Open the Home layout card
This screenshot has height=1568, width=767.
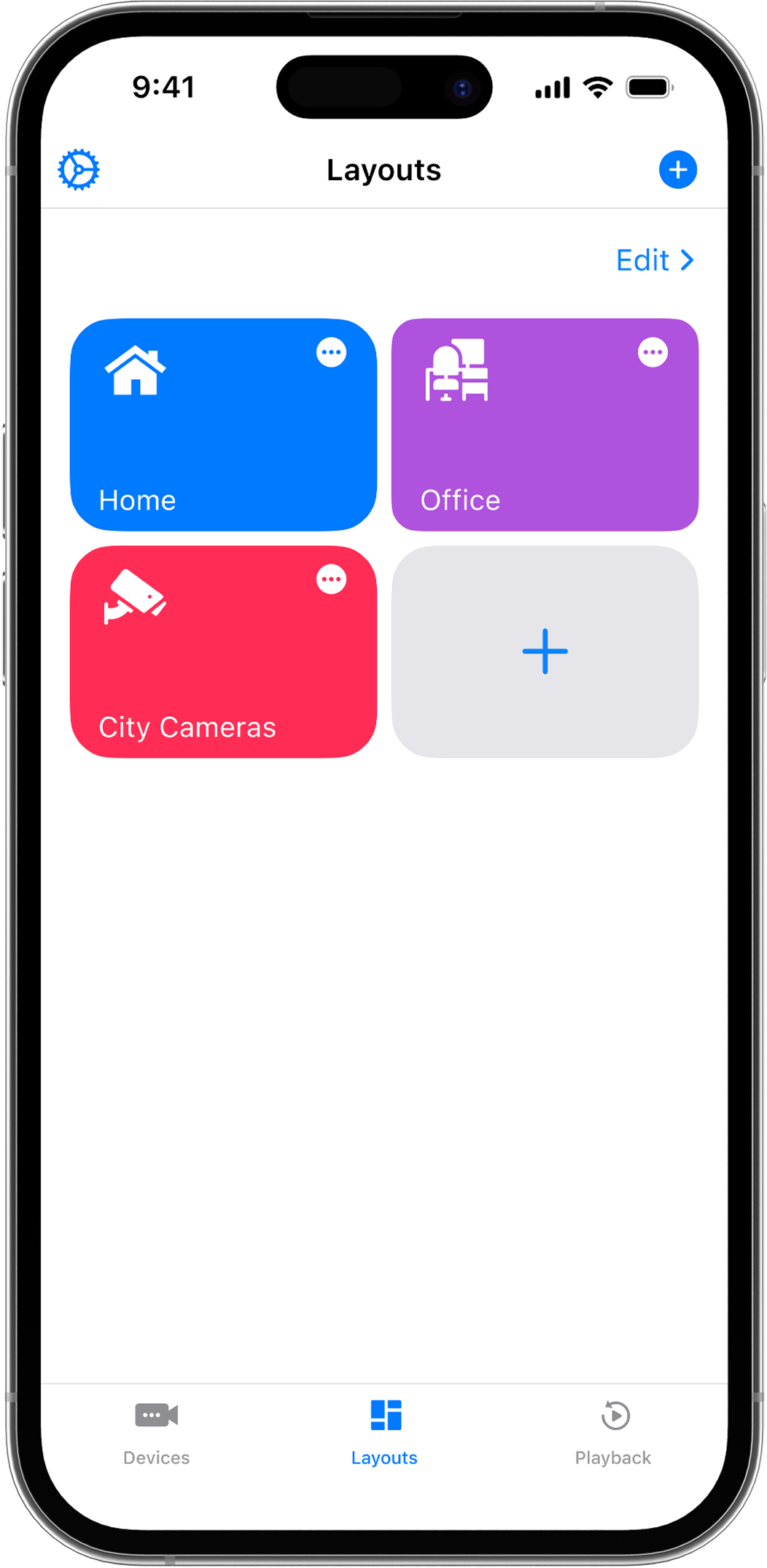[223, 438]
